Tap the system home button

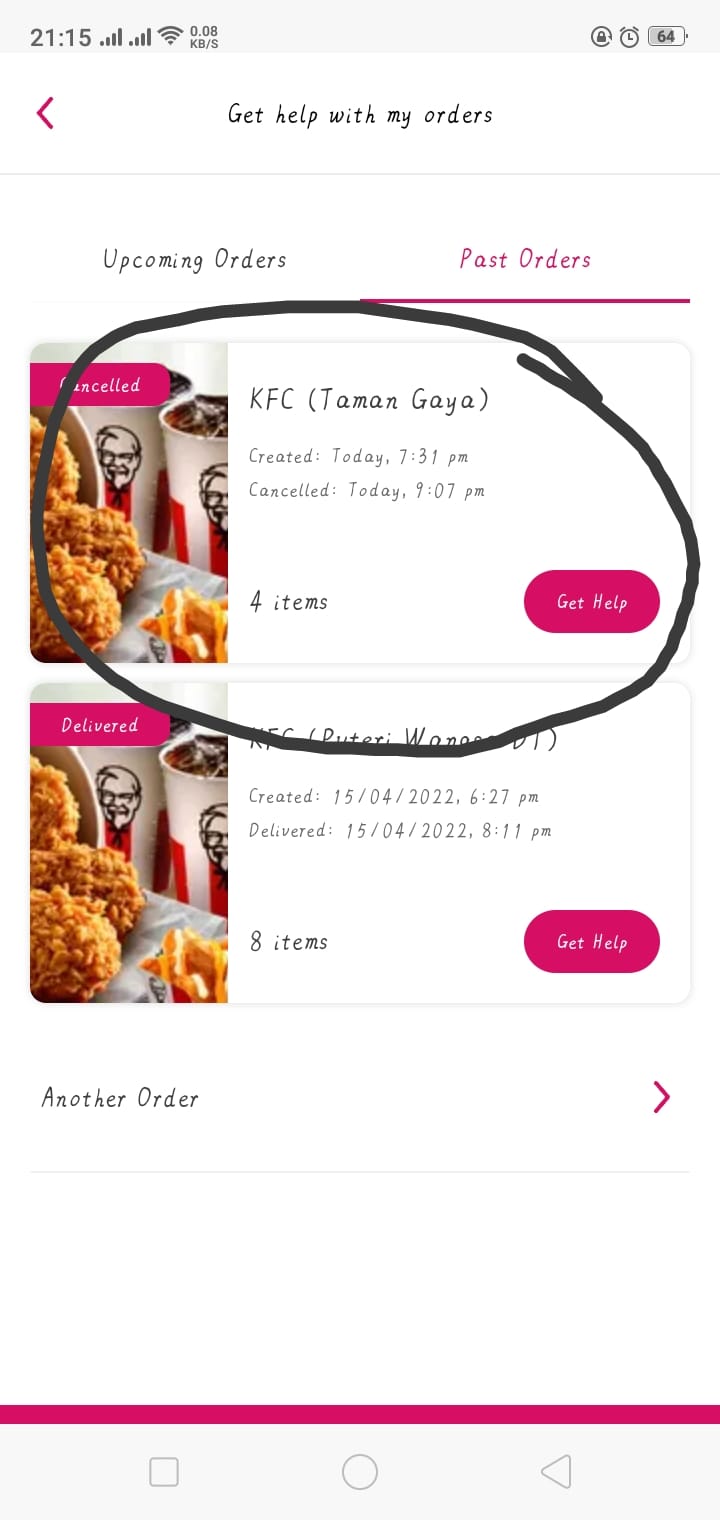(x=360, y=1472)
